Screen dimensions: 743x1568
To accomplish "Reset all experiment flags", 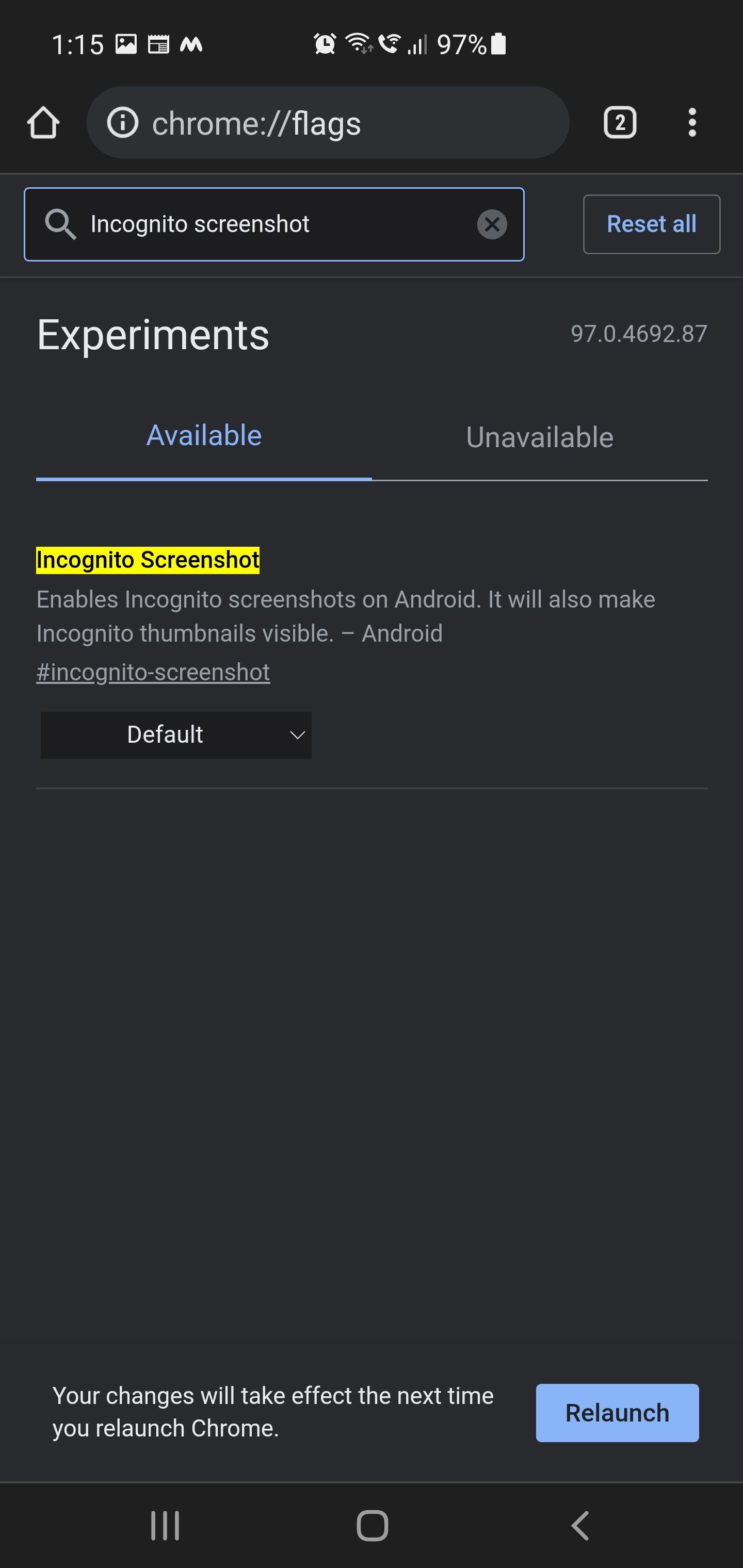I will [x=651, y=224].
